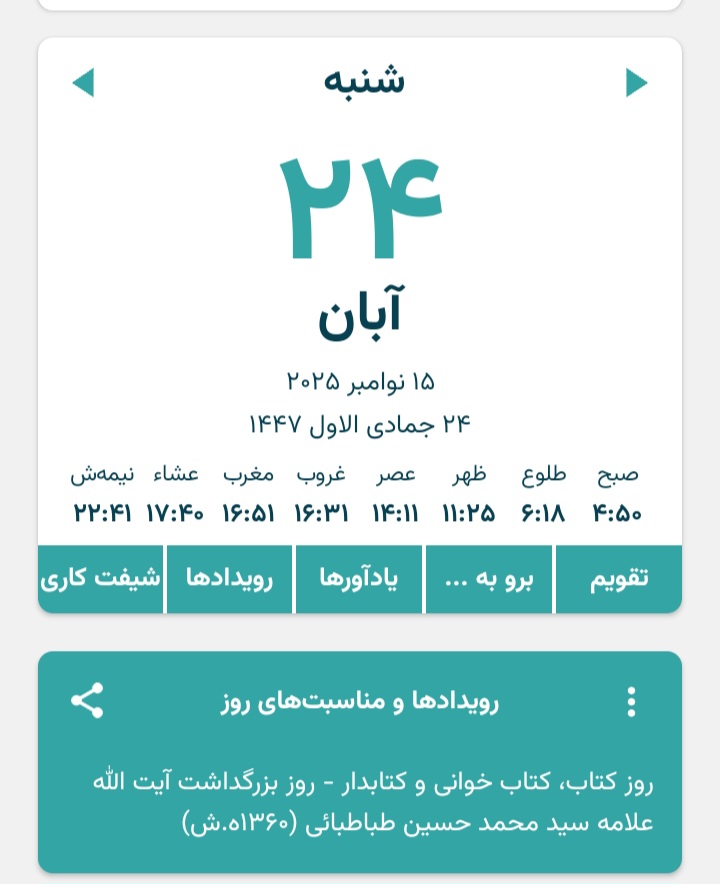
Task: Tap the برو به ... button
Action: (x=489, y=579)
